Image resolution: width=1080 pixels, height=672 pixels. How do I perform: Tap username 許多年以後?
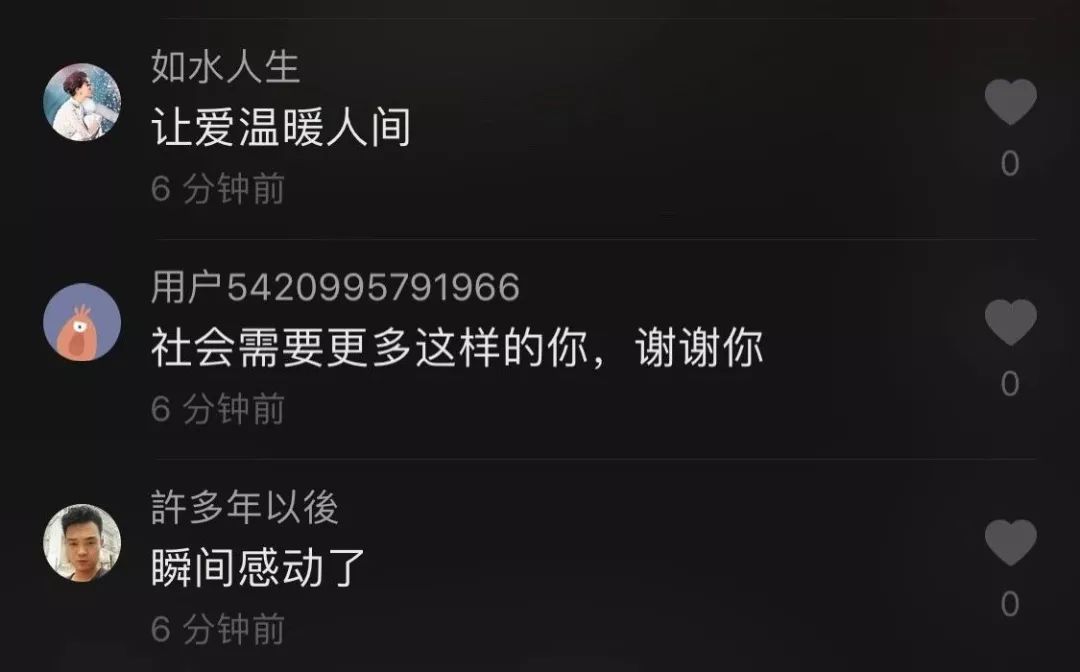(x=245, y=508)
